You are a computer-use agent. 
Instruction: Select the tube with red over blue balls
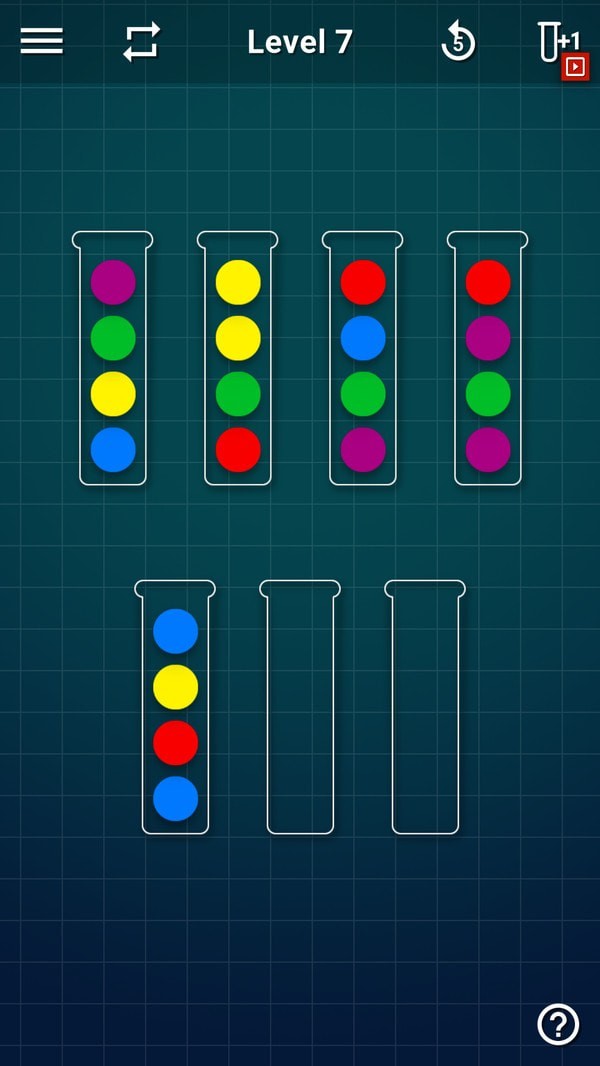pos(363,360)
